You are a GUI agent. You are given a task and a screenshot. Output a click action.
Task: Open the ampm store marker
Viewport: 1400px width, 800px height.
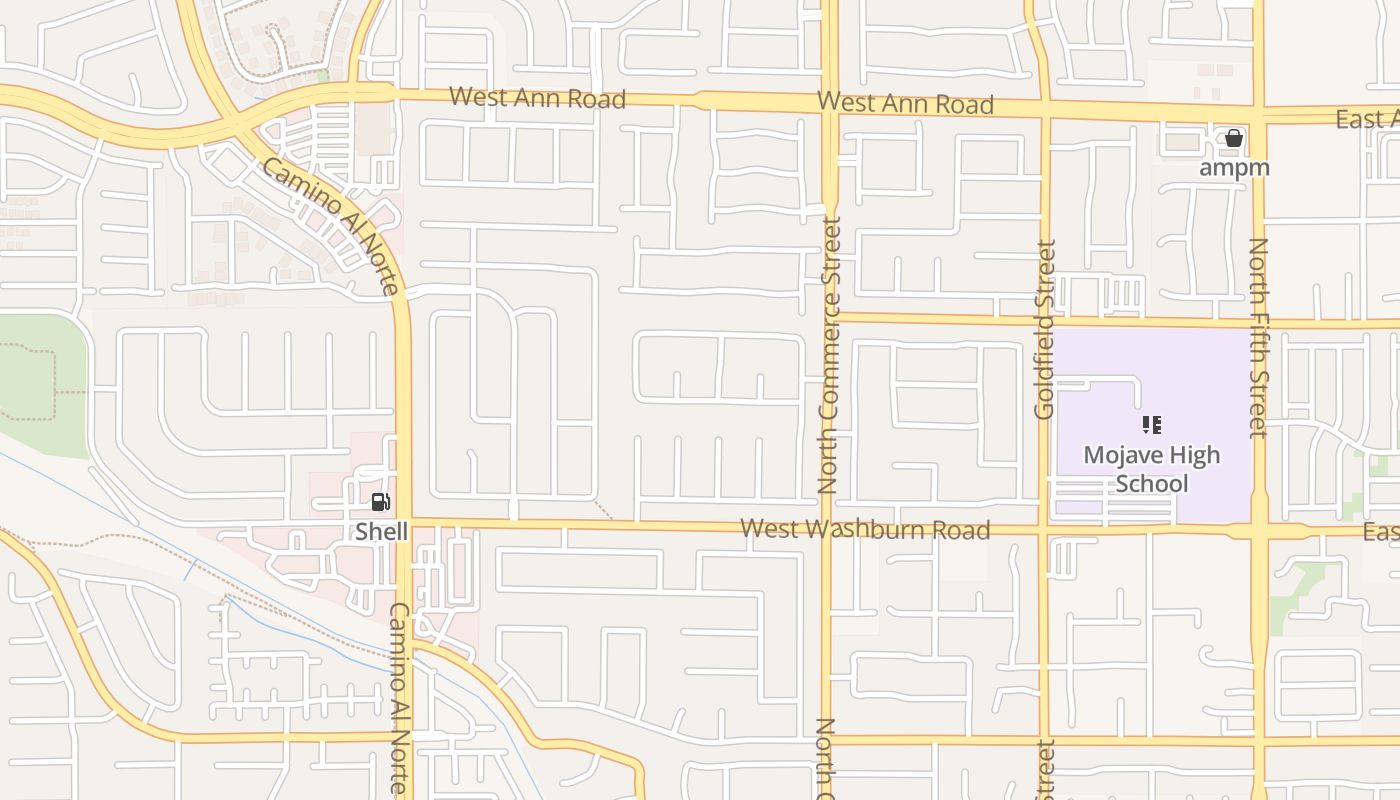(x=1234, y=138)
